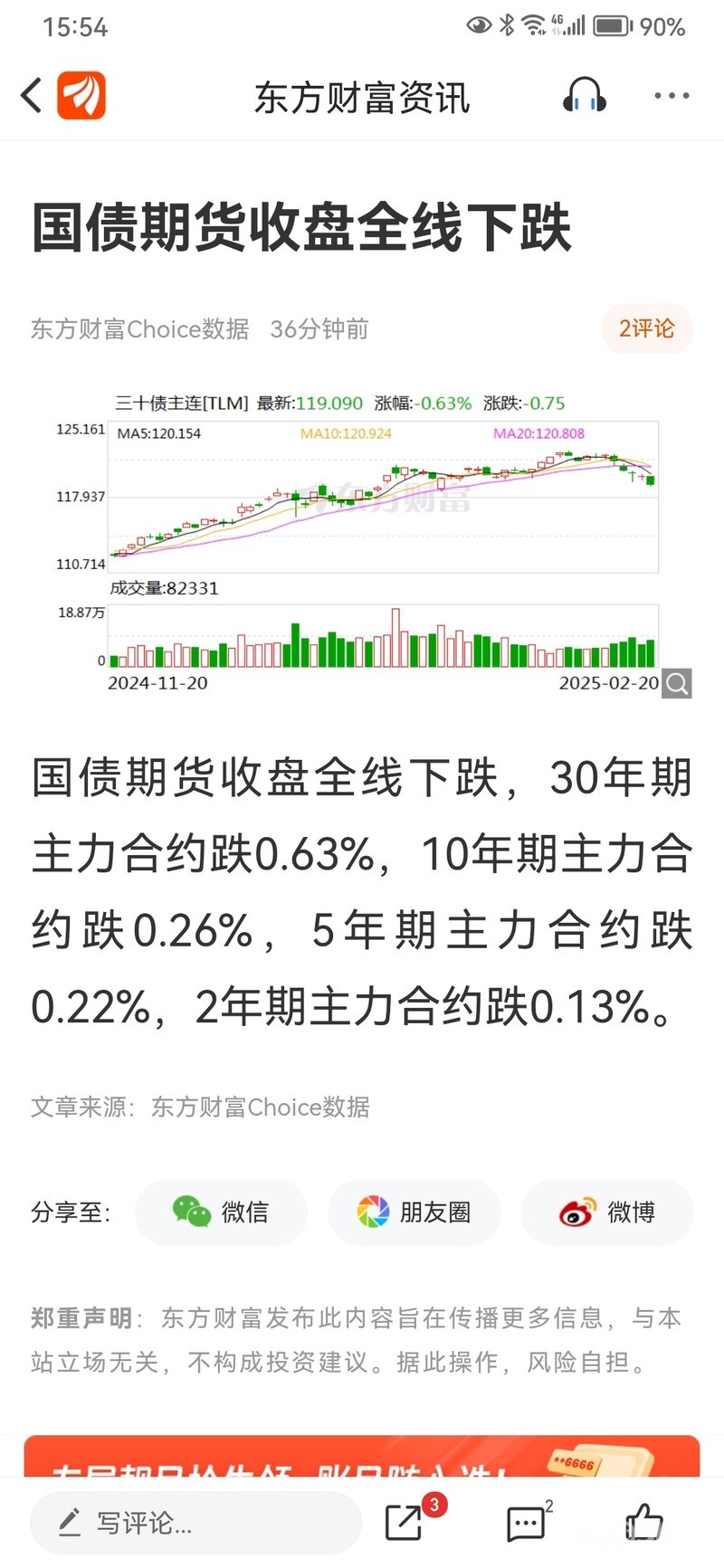Screen dimensions: 724x1568
Task: Open the share icon with badge 3
Action: pyautogui.click(x=405, y=1523)
